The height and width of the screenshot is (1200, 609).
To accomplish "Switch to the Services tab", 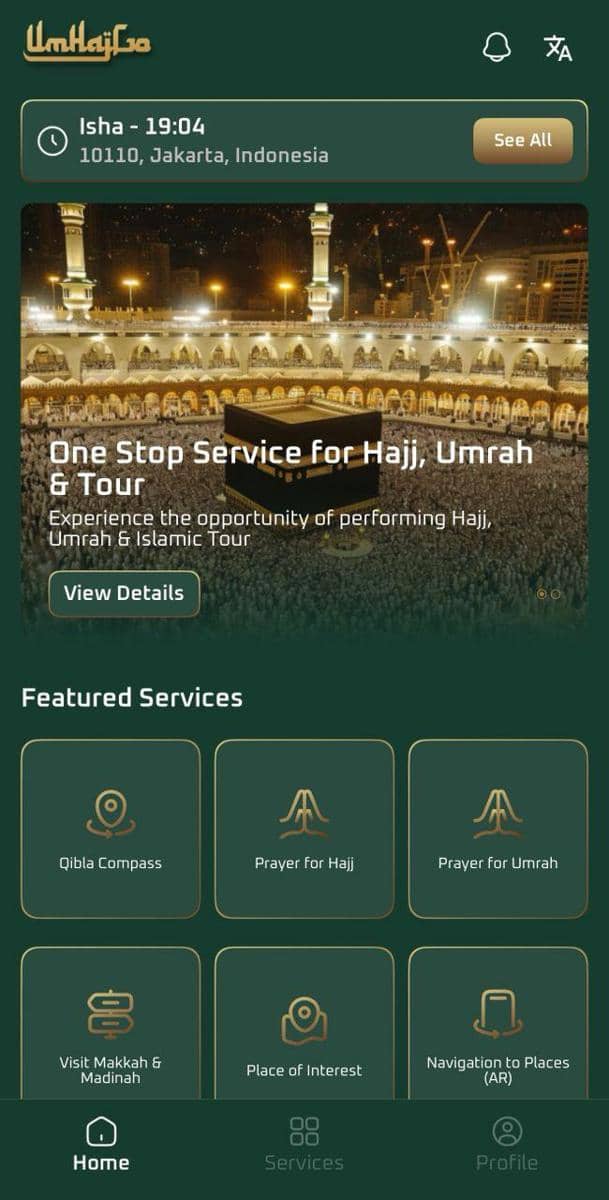I will 304,1145.
